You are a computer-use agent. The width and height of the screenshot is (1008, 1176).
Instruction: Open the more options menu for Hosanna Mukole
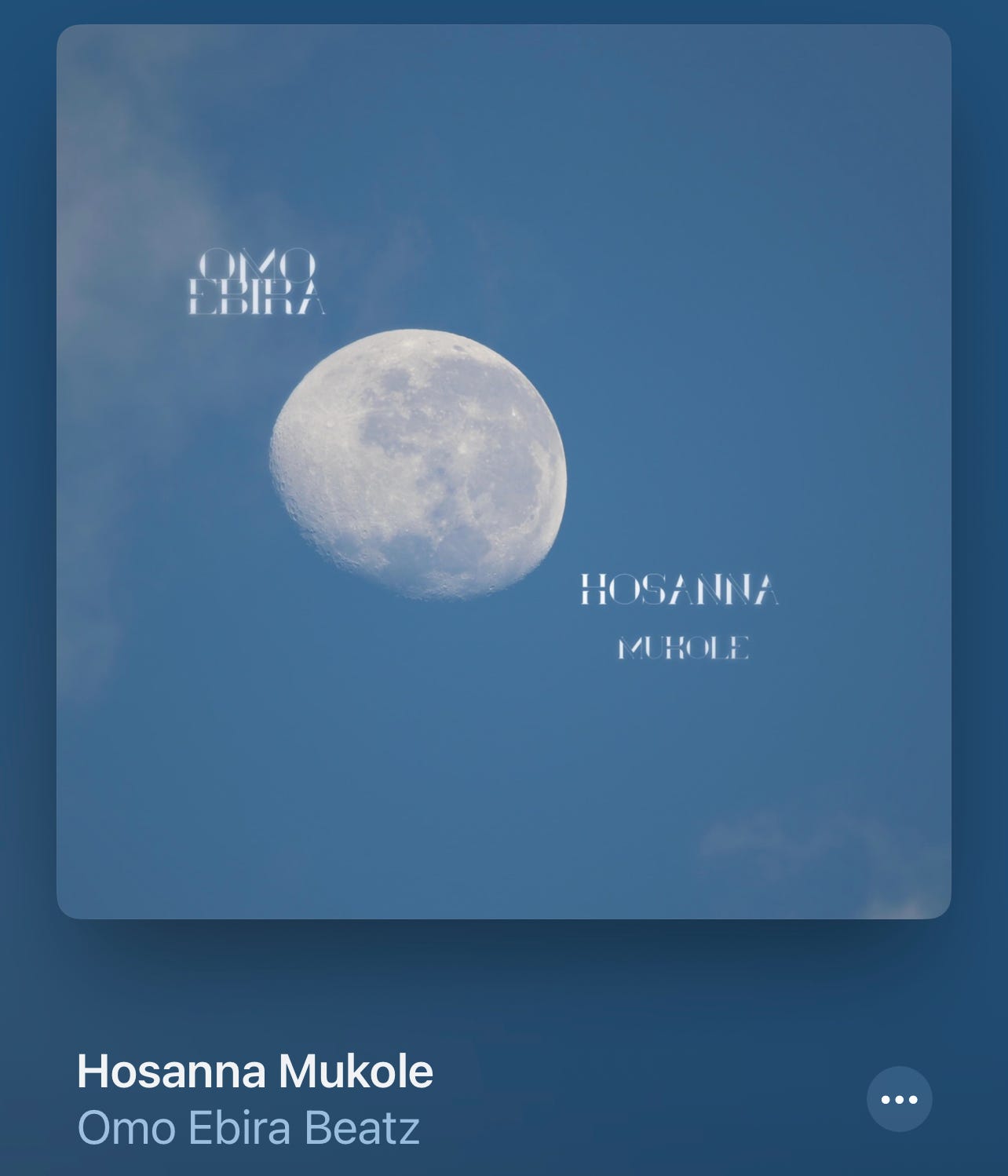coord(899,1099)
